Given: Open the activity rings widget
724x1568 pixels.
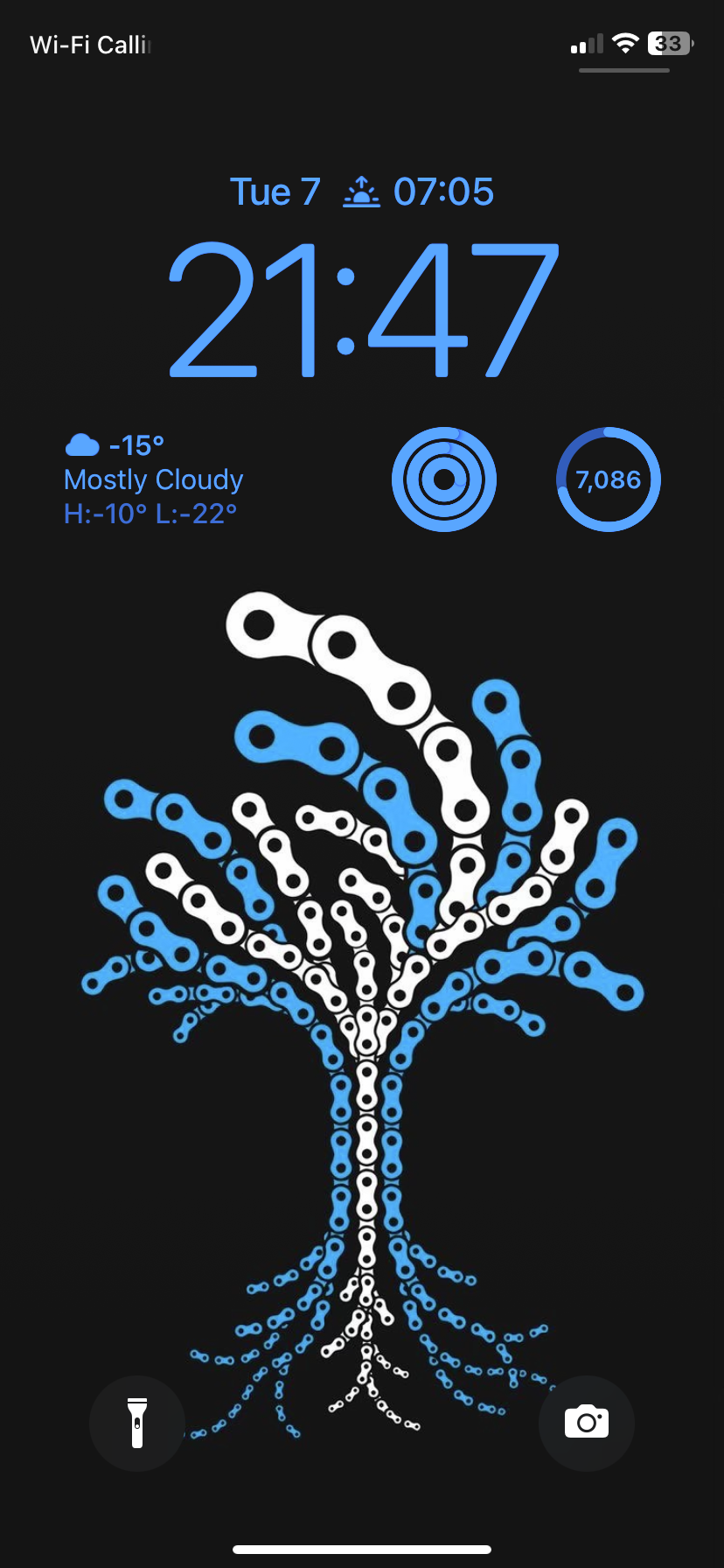Looking at the screenshot, I should click(444, 479).
